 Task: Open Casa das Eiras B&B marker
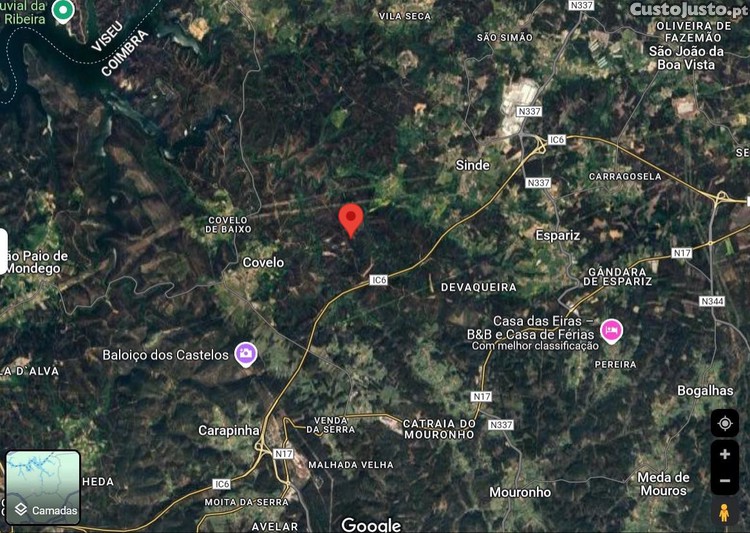[610, 330]
